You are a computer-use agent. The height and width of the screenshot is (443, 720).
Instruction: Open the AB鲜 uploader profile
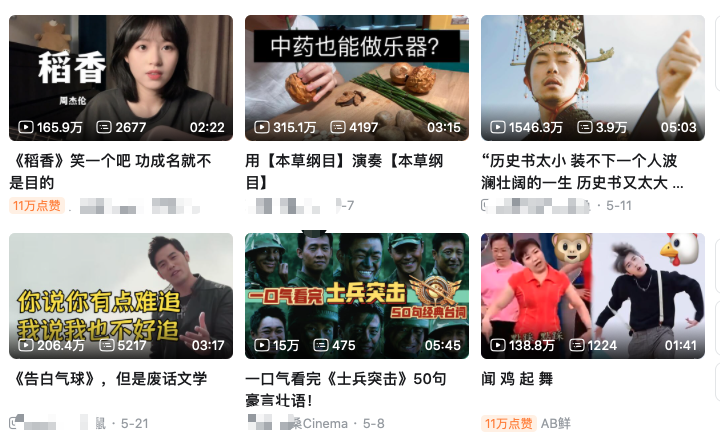point(556,423)
